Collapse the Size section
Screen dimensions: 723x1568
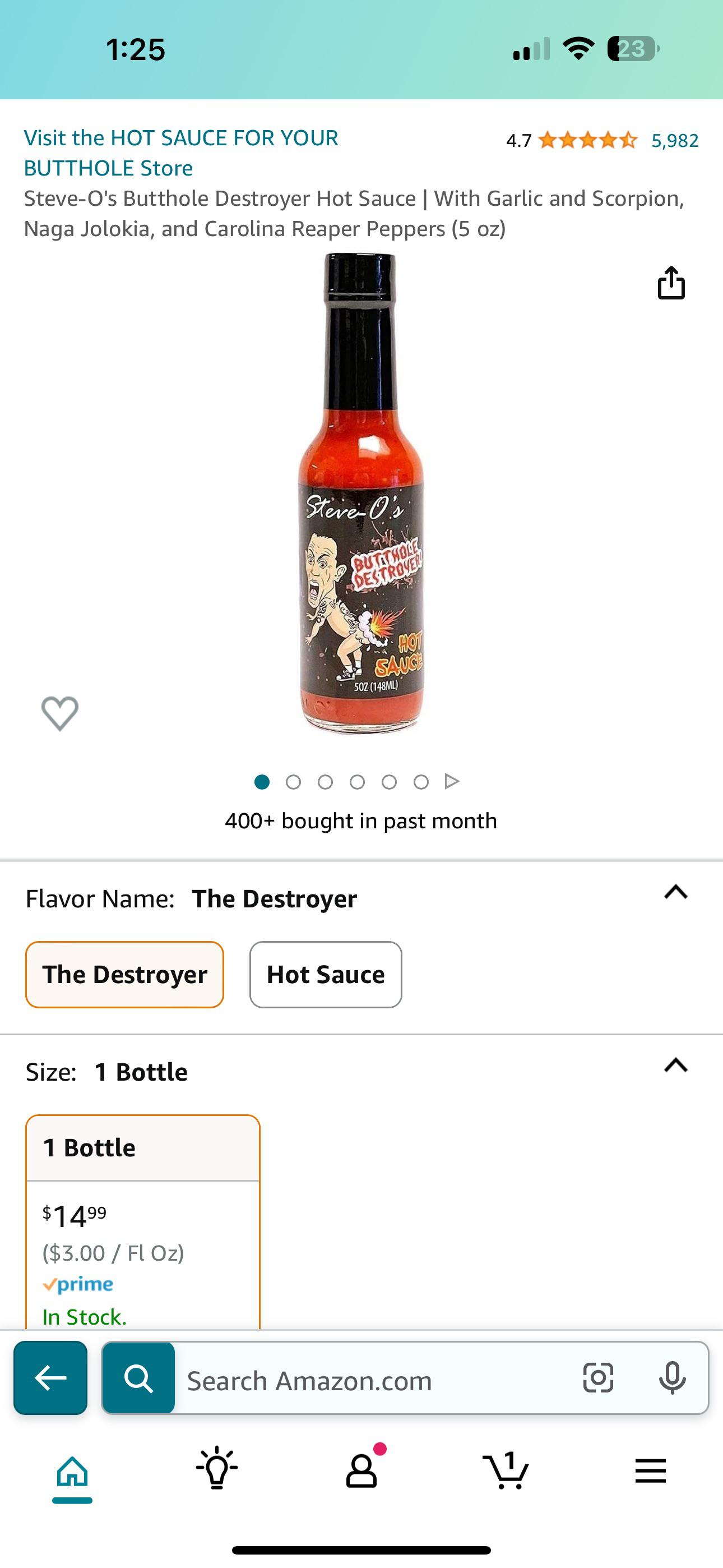[675, 1065]
